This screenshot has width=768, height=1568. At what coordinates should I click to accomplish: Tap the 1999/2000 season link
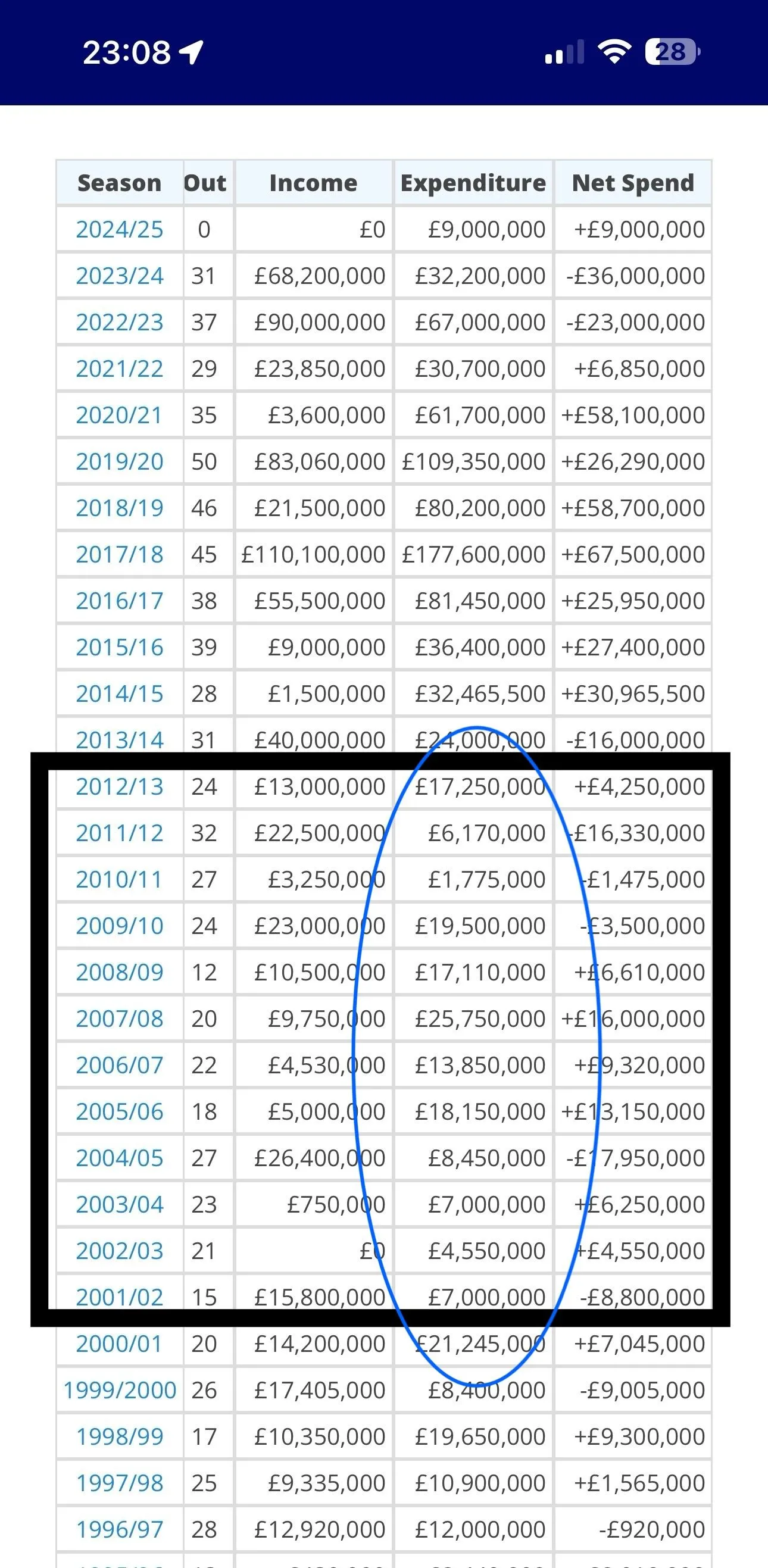[x=119, y=1390]
